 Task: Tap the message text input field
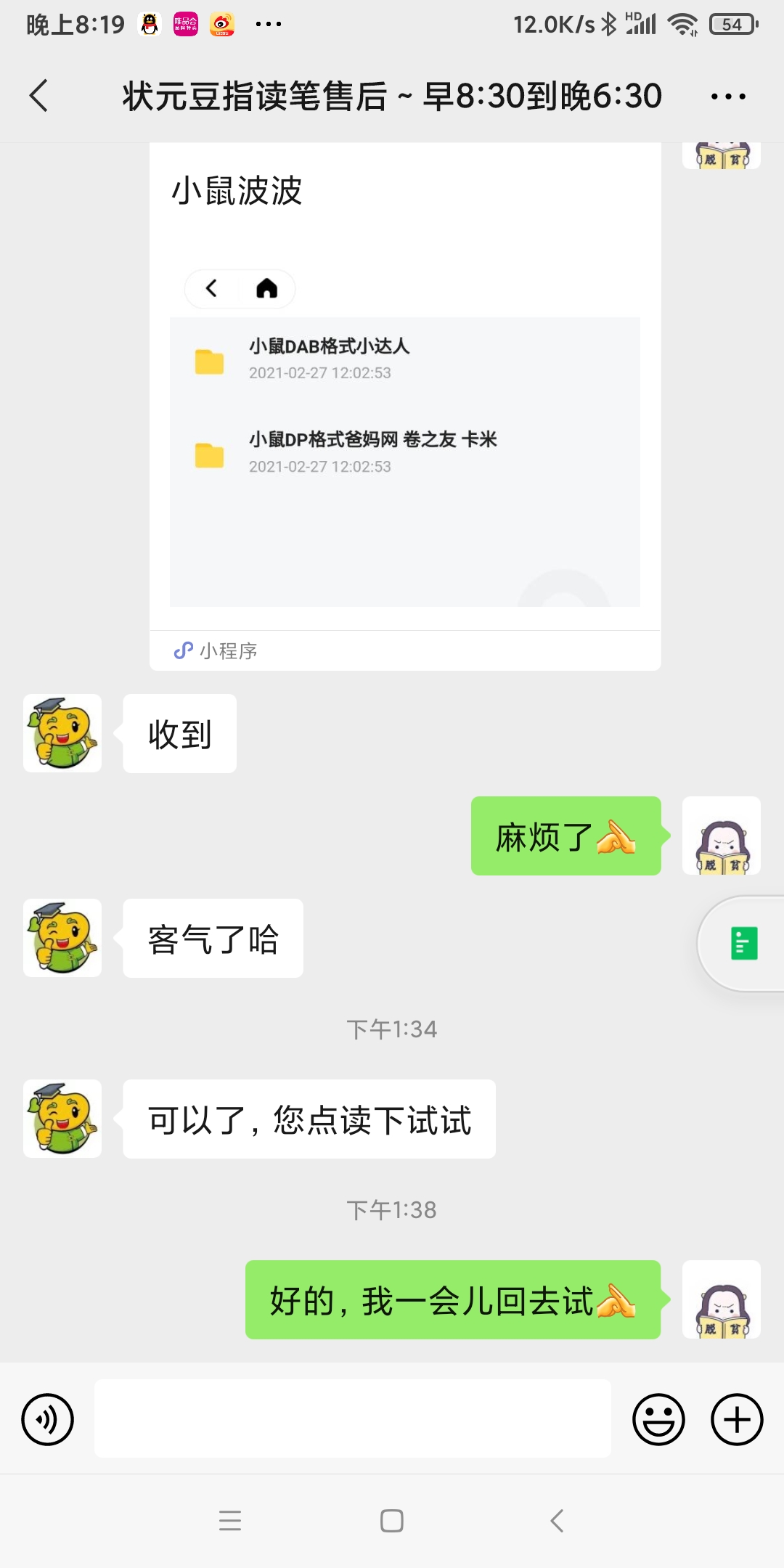point(352,1418)
